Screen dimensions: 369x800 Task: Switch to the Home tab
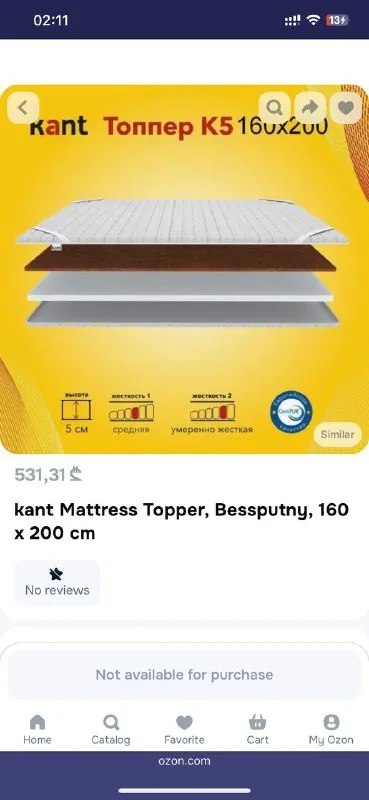pyautogui.click(x=37, y=730)
